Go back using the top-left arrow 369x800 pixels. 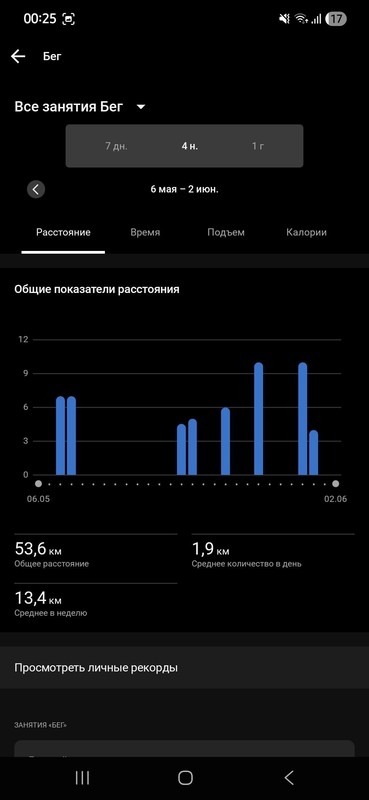point(18,56)
